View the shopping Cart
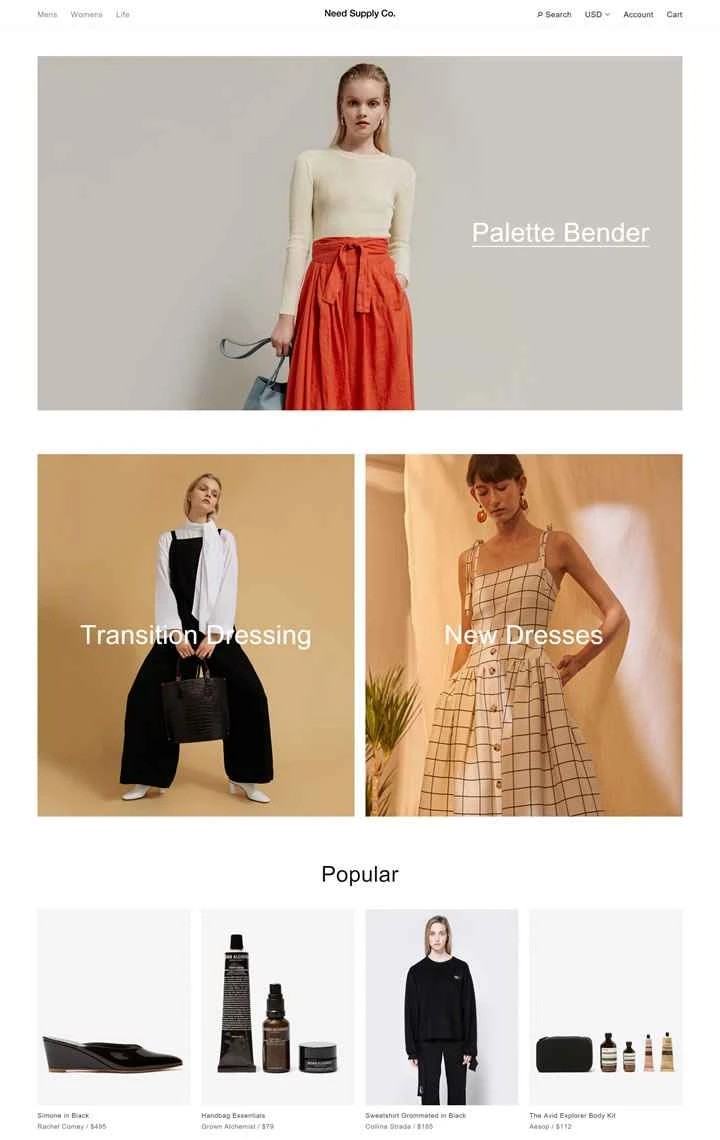Screen dimensions: 720x1140 (x=675, y=14)
